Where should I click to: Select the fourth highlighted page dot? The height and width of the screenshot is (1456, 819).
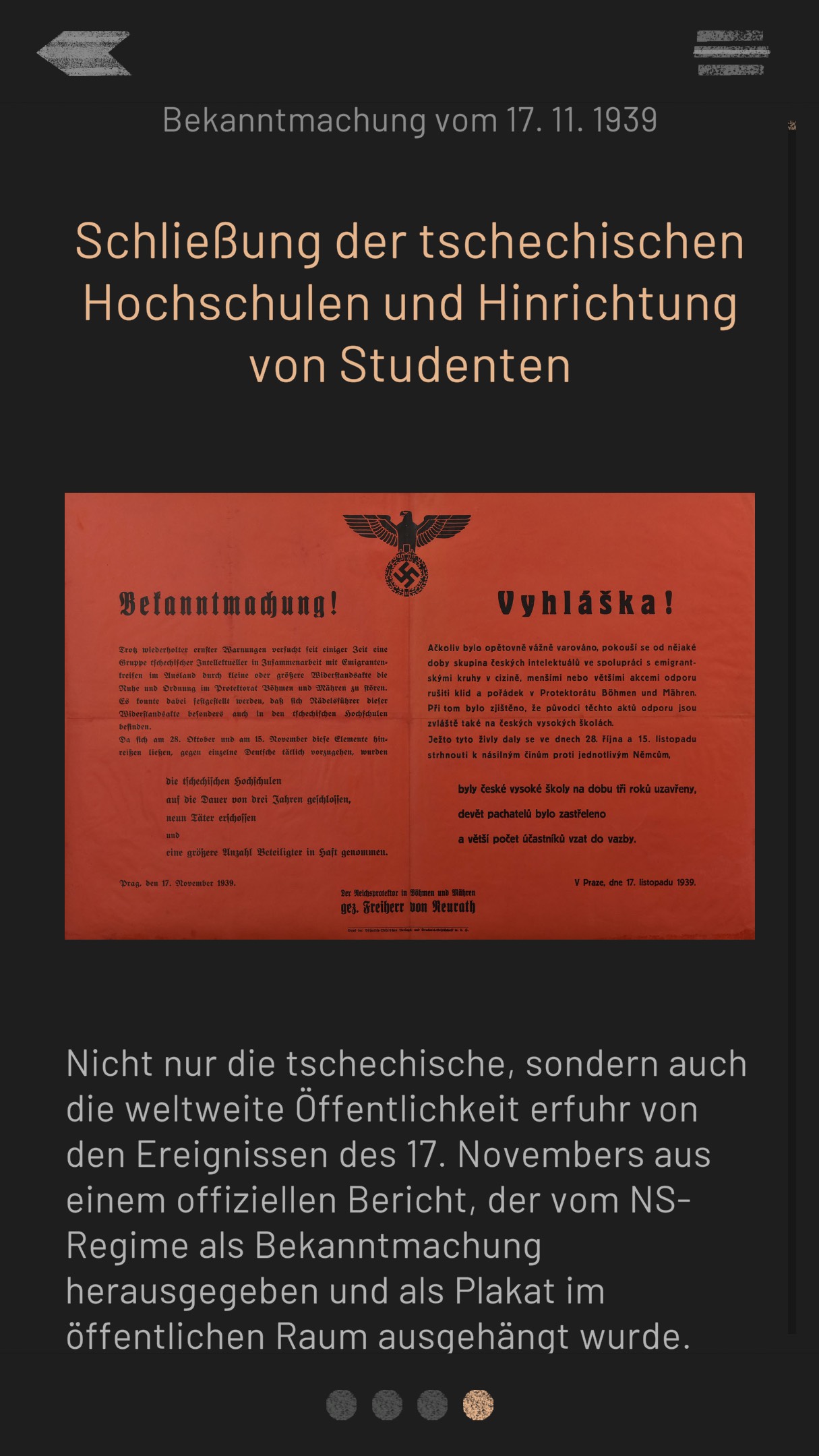pyautogui.click(x=478, y=1405)
